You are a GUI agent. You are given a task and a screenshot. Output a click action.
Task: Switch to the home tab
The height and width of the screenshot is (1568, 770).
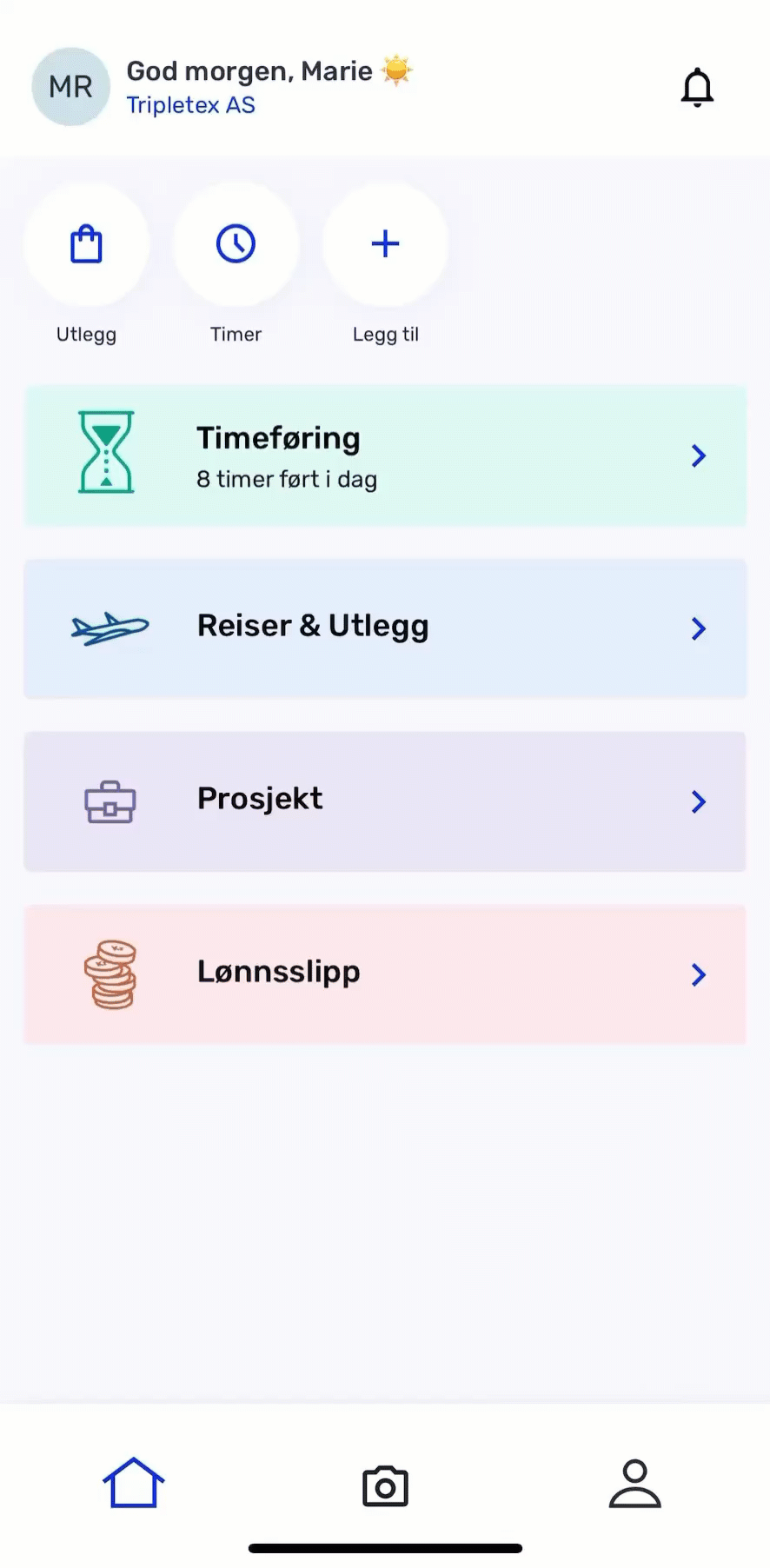[134, 1483]
